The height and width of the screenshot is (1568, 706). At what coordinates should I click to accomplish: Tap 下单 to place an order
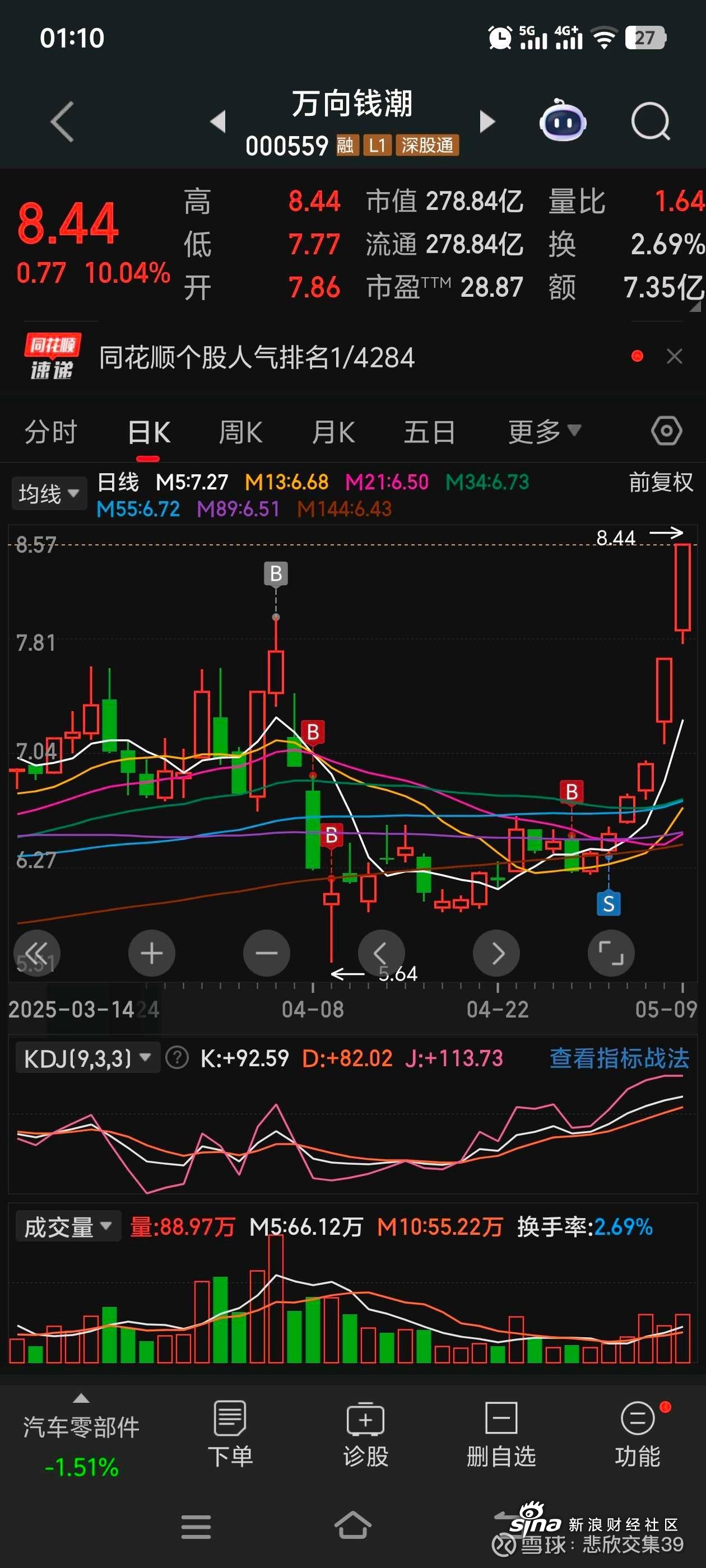tap(230, 1435)
